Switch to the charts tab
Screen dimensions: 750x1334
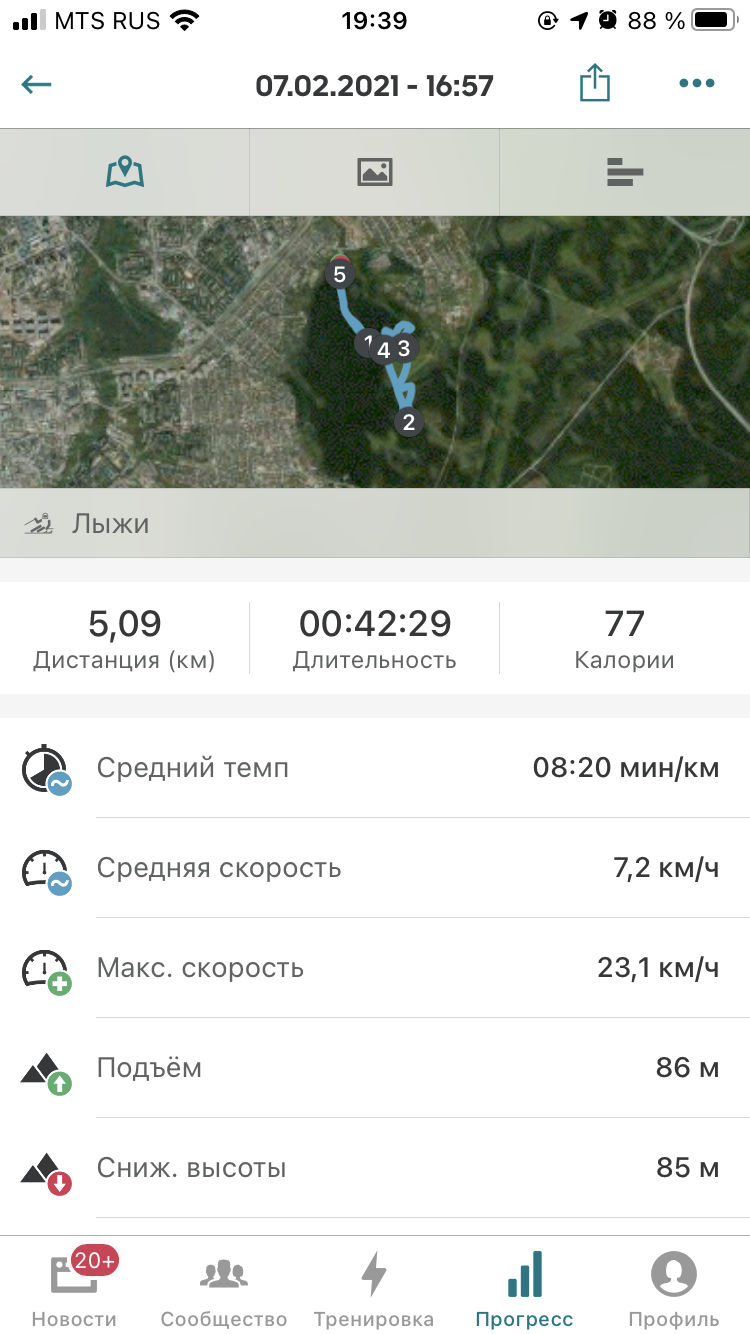click(x=624, y=172)
